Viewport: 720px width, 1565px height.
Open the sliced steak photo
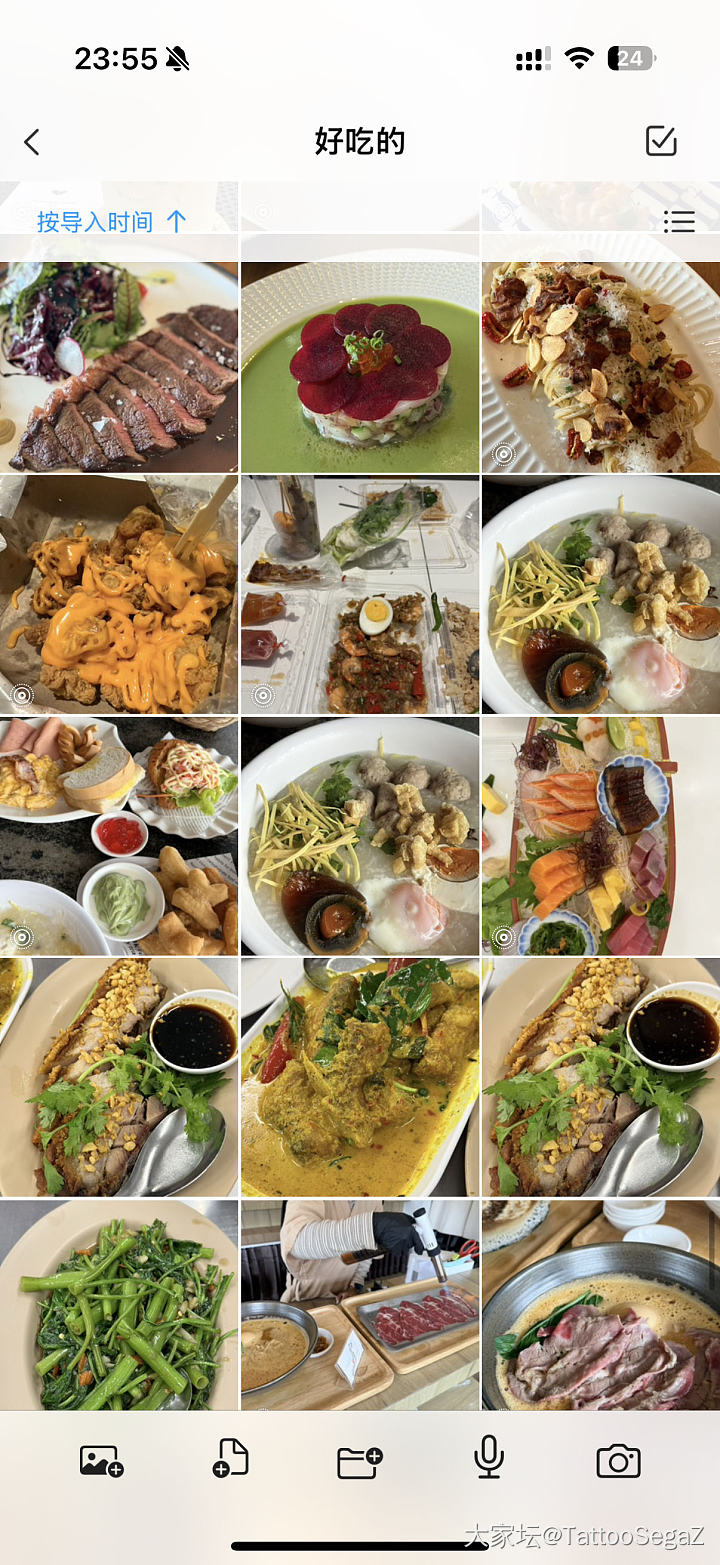point(119,367)
